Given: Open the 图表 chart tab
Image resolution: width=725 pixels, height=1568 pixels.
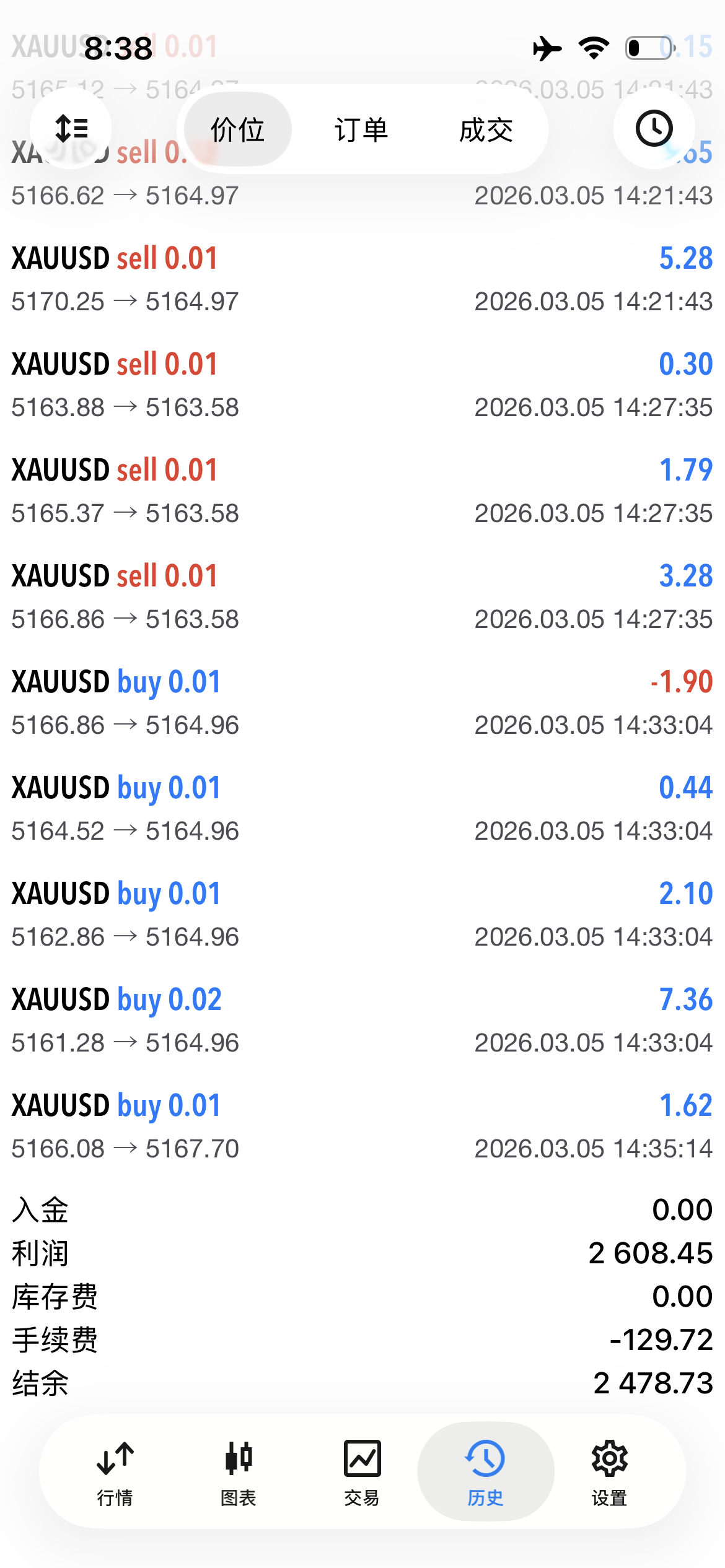Looking at the screenshot, I should (x=239, y=1471).
